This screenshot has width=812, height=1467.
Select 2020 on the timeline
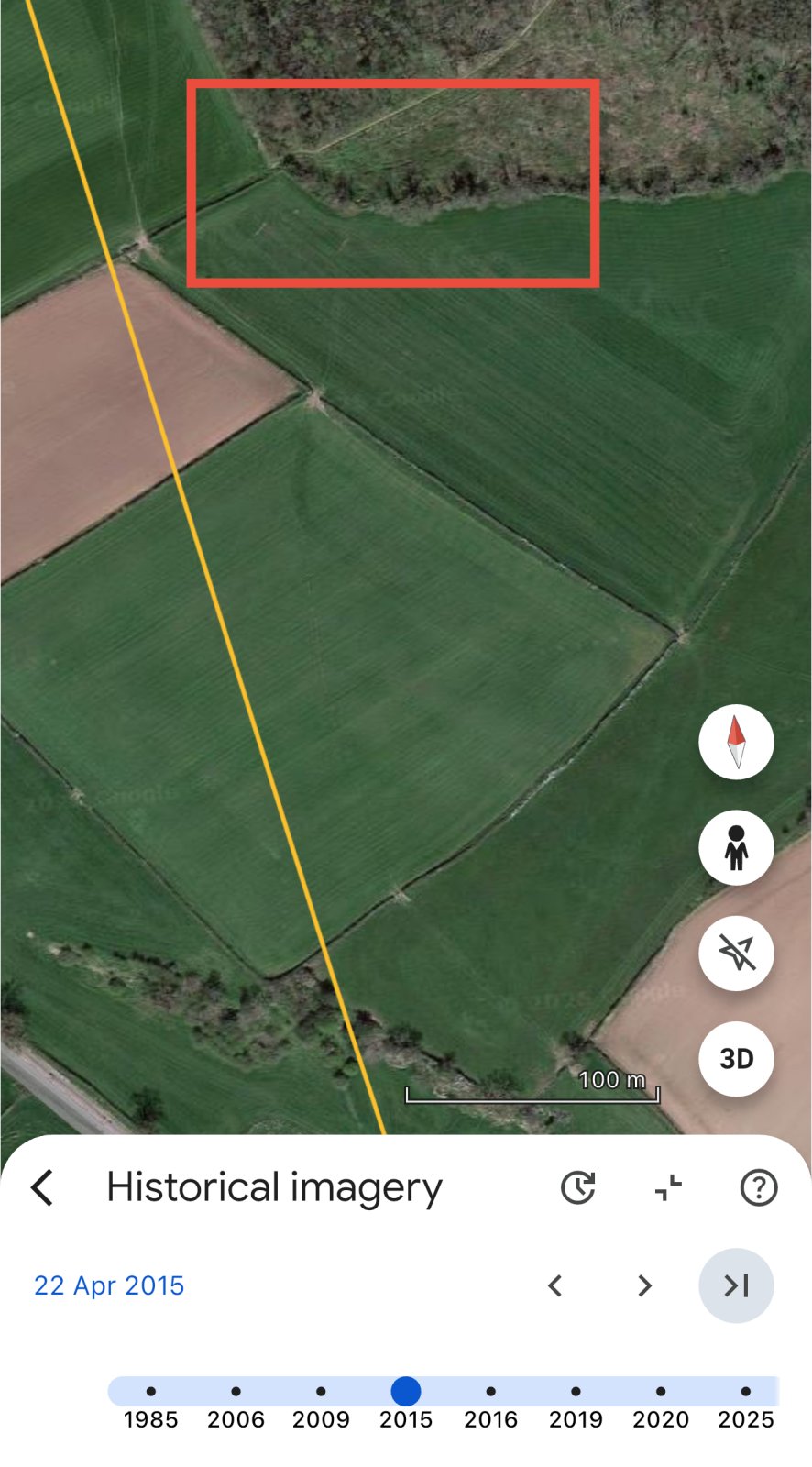click(661, 1392)
